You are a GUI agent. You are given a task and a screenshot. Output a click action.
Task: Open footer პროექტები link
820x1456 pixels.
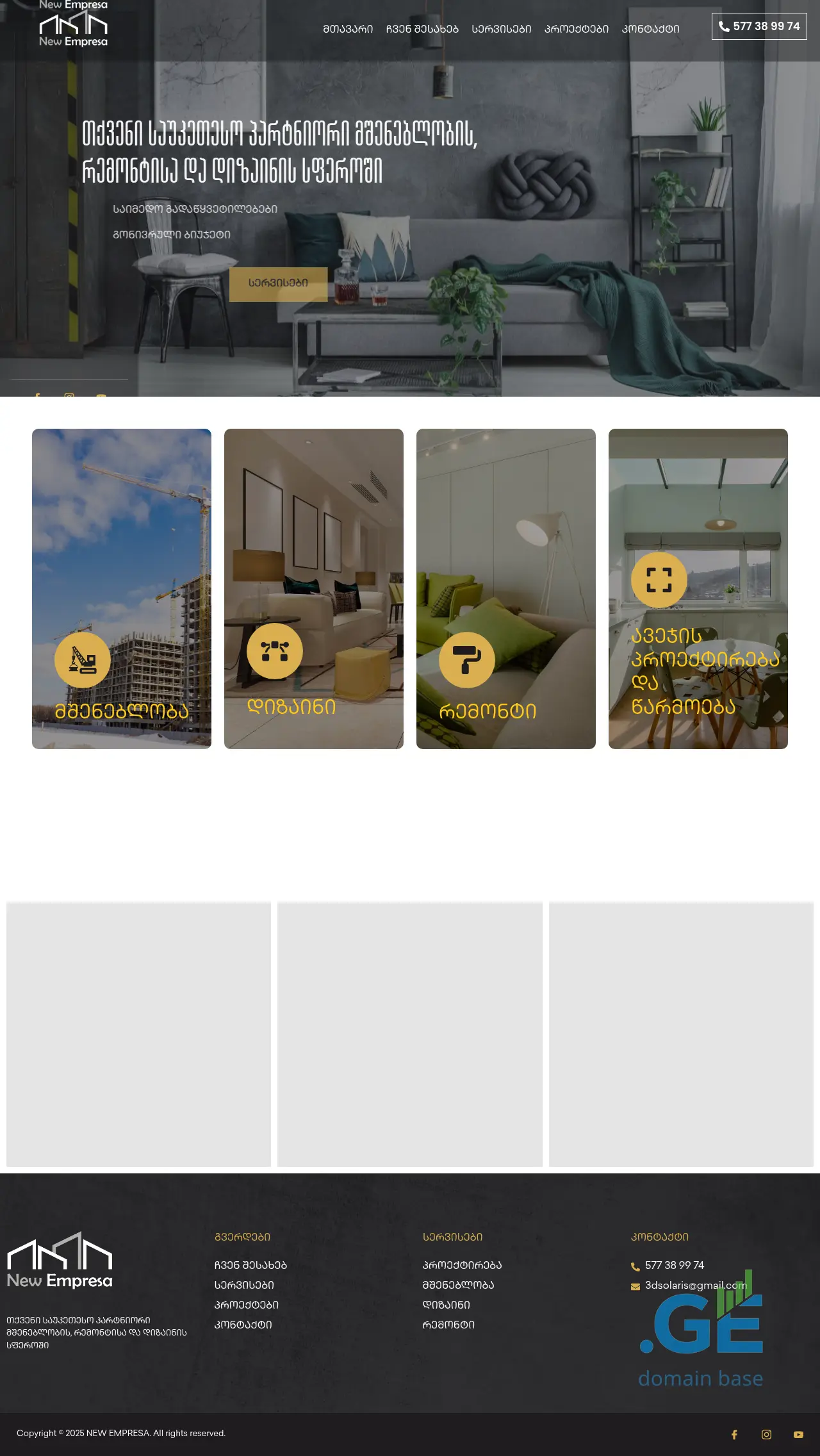pos(247,1305)
